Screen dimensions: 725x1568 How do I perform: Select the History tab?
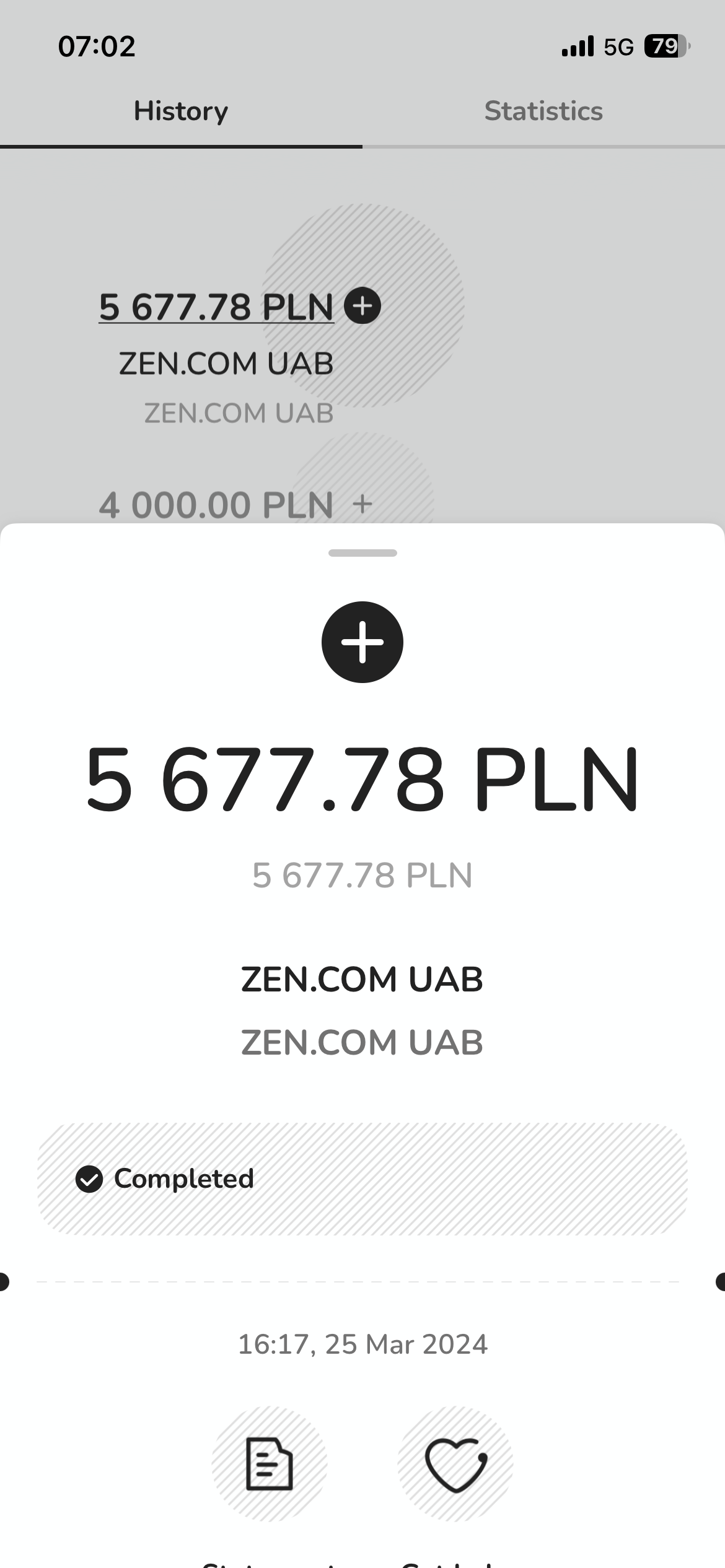tap(181, 111)
